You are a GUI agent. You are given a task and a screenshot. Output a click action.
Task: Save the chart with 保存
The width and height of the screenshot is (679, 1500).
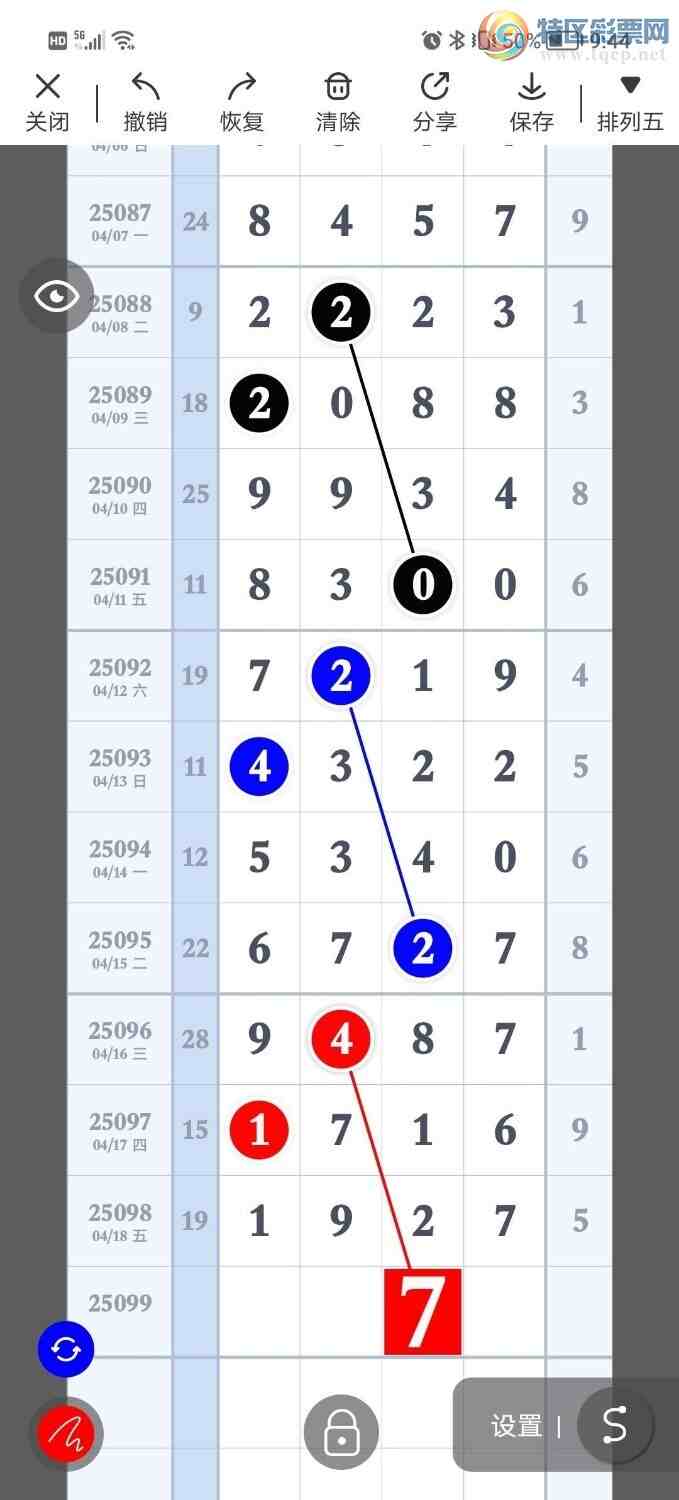tap(531, 103)
